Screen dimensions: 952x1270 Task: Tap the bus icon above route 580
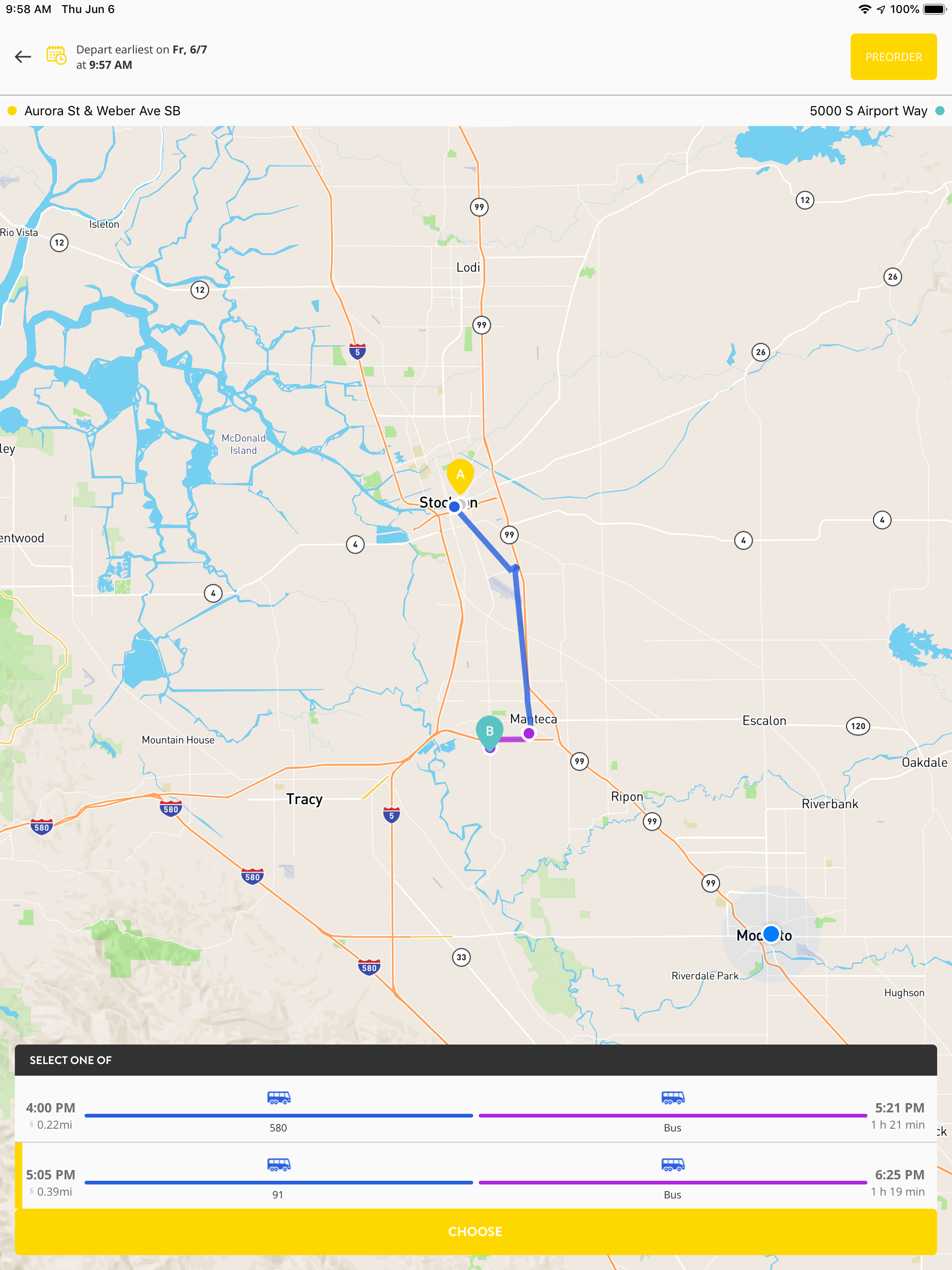click(278, 1097)
